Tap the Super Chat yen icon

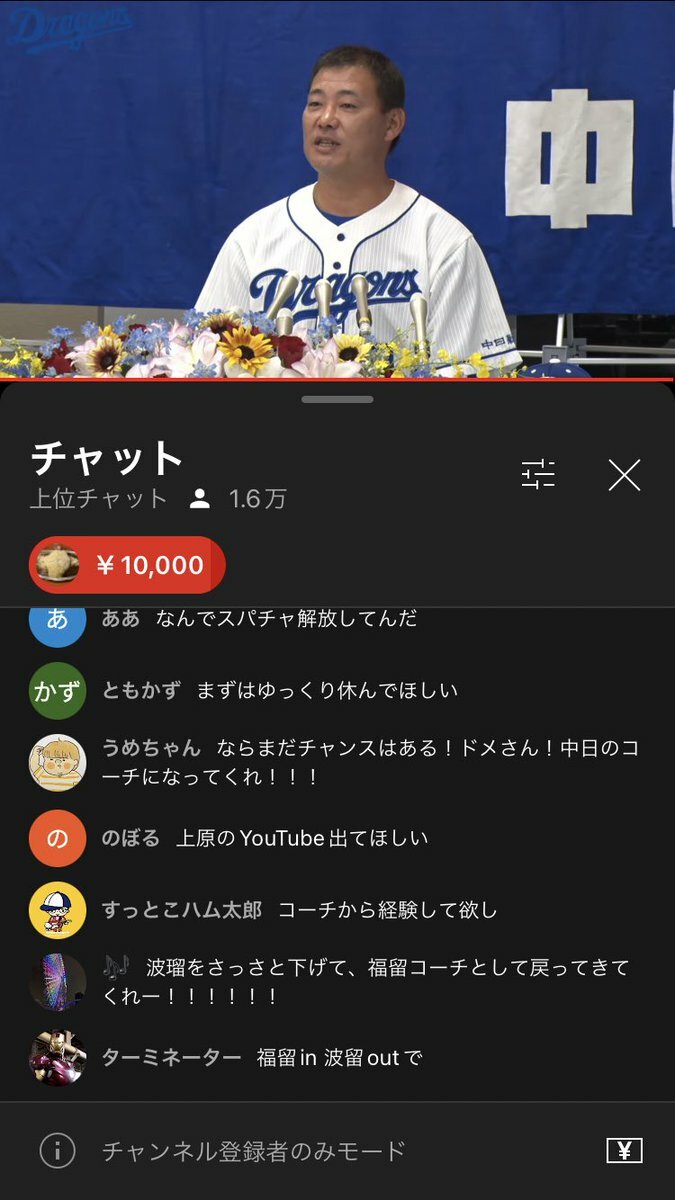pos(624,1151)
